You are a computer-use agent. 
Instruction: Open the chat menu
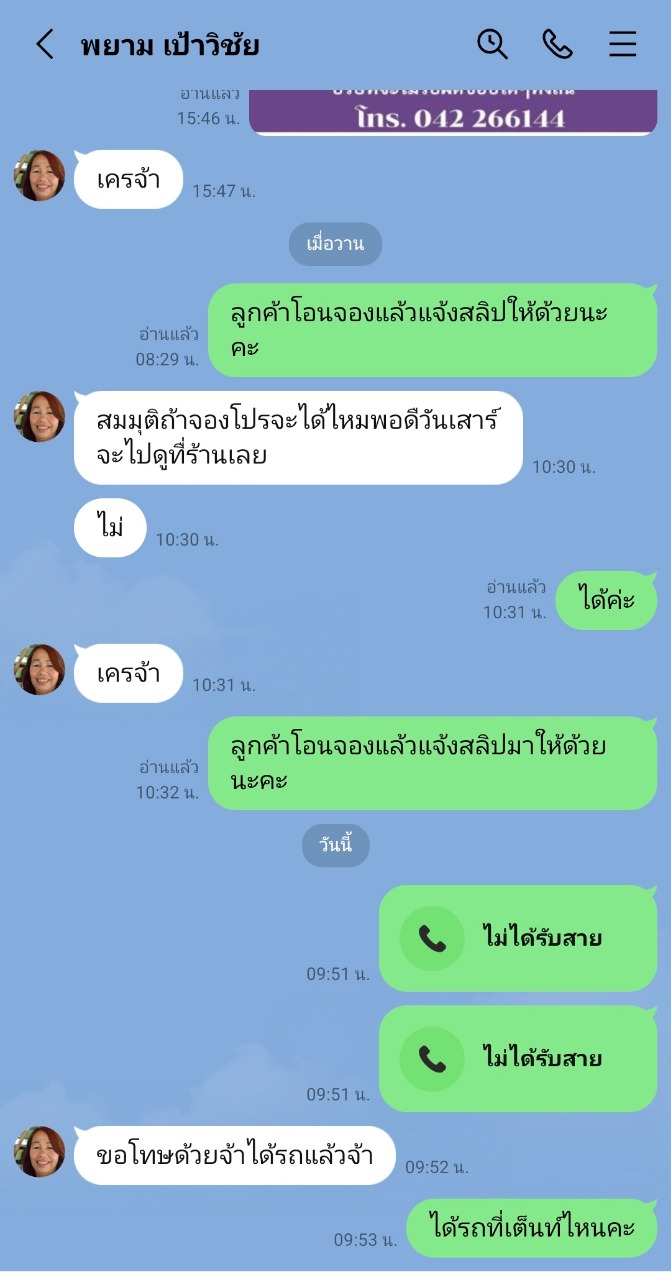[x=622, y=44]
